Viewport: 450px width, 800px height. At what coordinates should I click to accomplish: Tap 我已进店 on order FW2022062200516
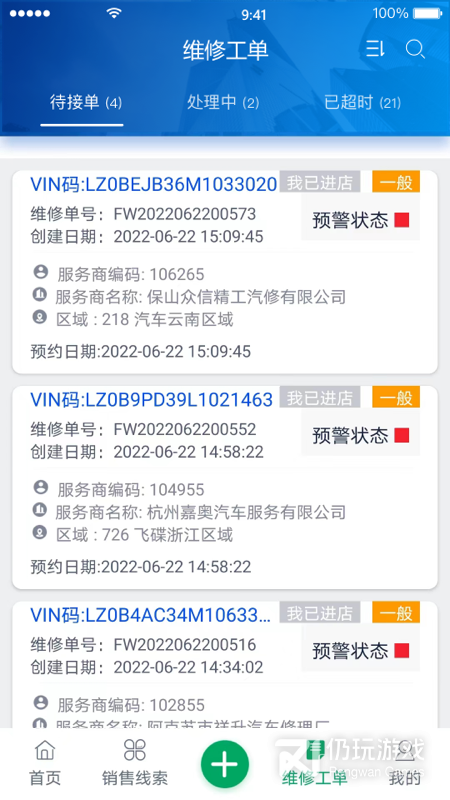point(320,613)
